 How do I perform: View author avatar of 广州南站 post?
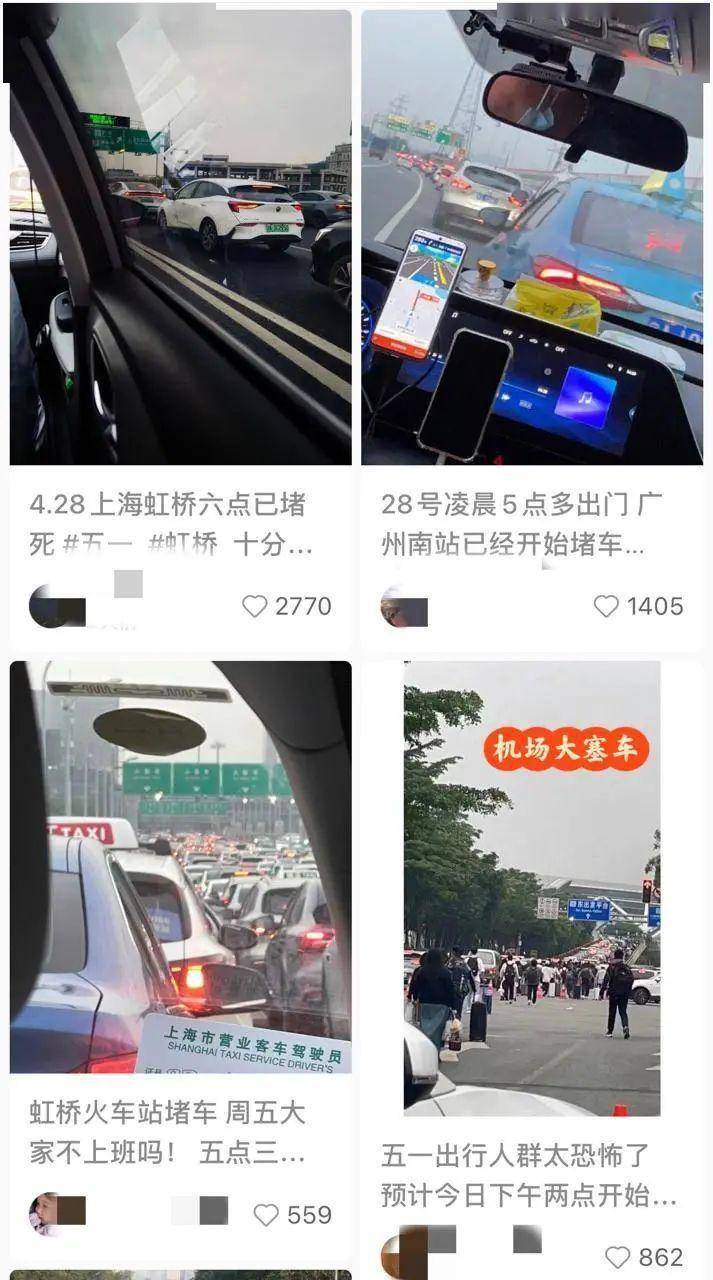click(x=401, y=606)
